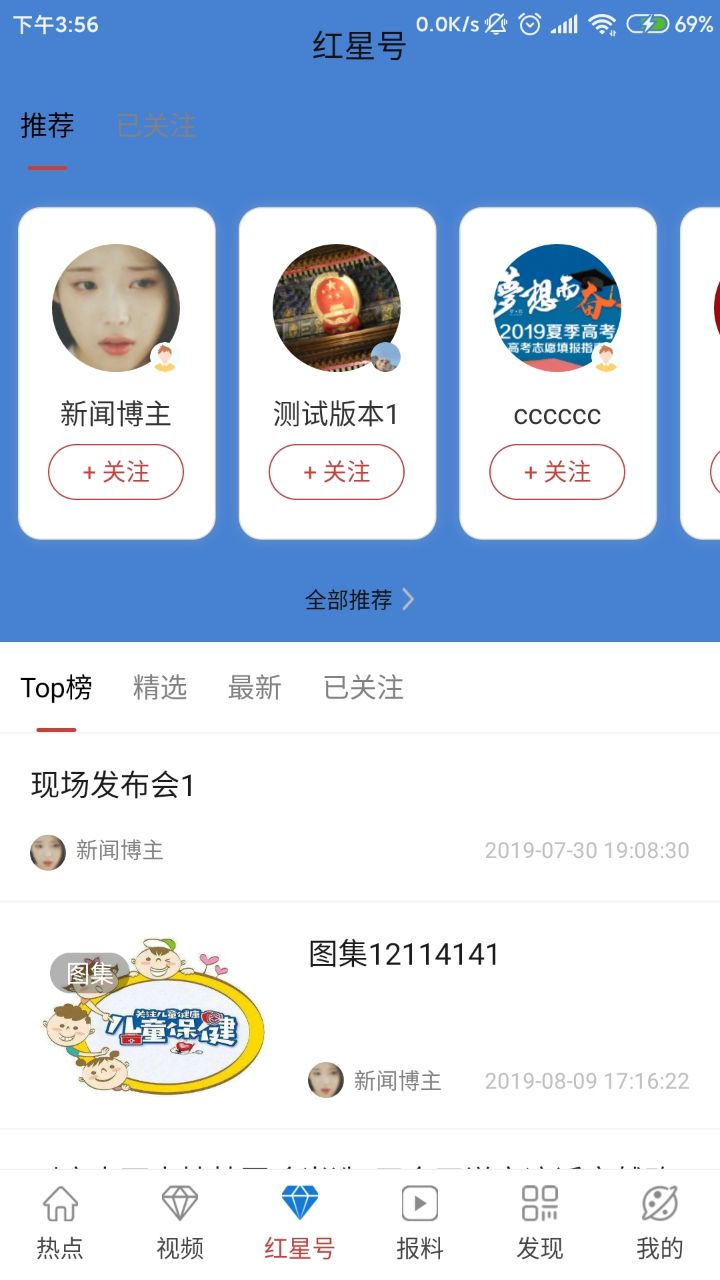The height and width of the screenshot is (1280, 720).
Task: Go to 热点 in bottom navigation
Action: pos(60,1222)
